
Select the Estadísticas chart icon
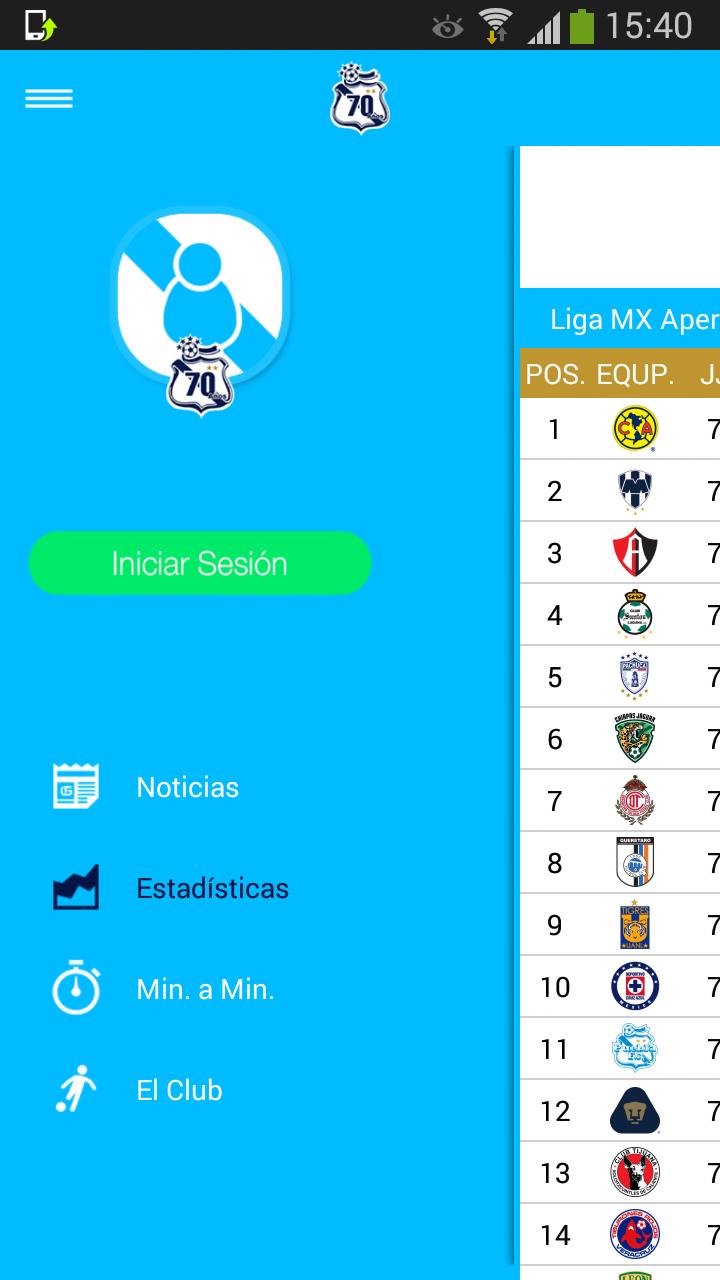coord(75,888)
